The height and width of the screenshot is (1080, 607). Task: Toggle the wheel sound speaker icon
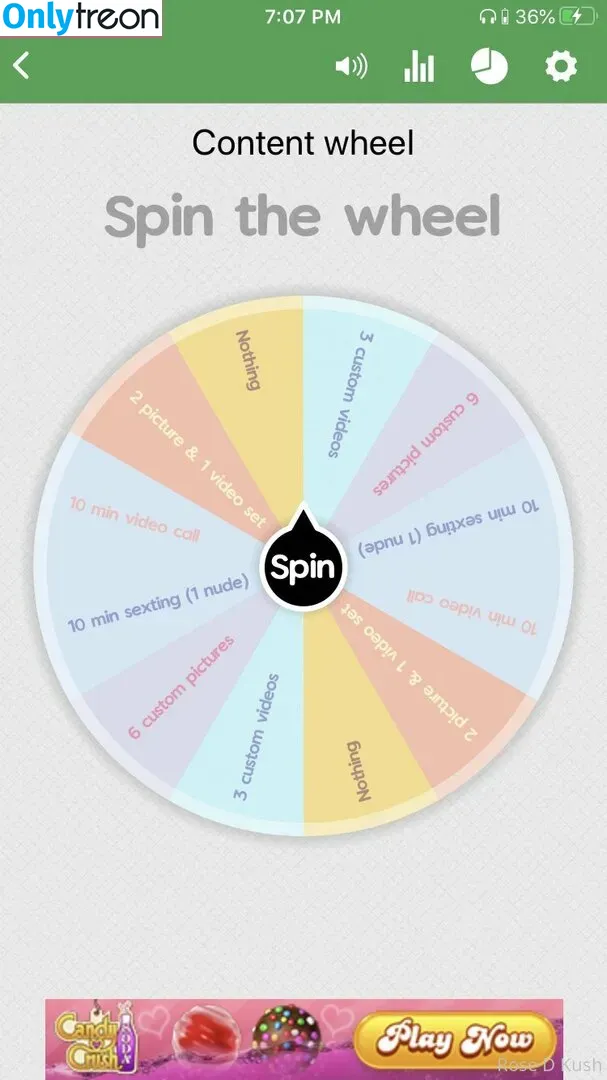[x=351, y=67]
